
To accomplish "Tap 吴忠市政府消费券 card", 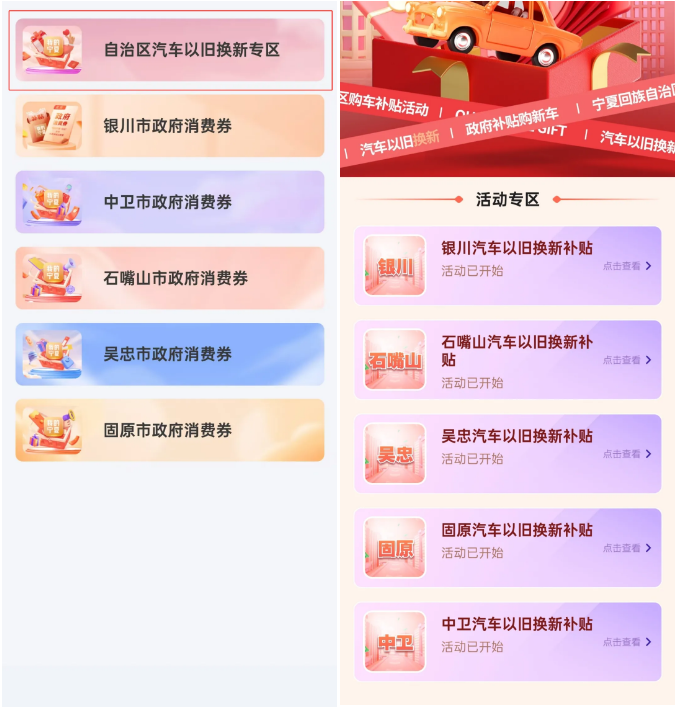I will pos(170,354).
